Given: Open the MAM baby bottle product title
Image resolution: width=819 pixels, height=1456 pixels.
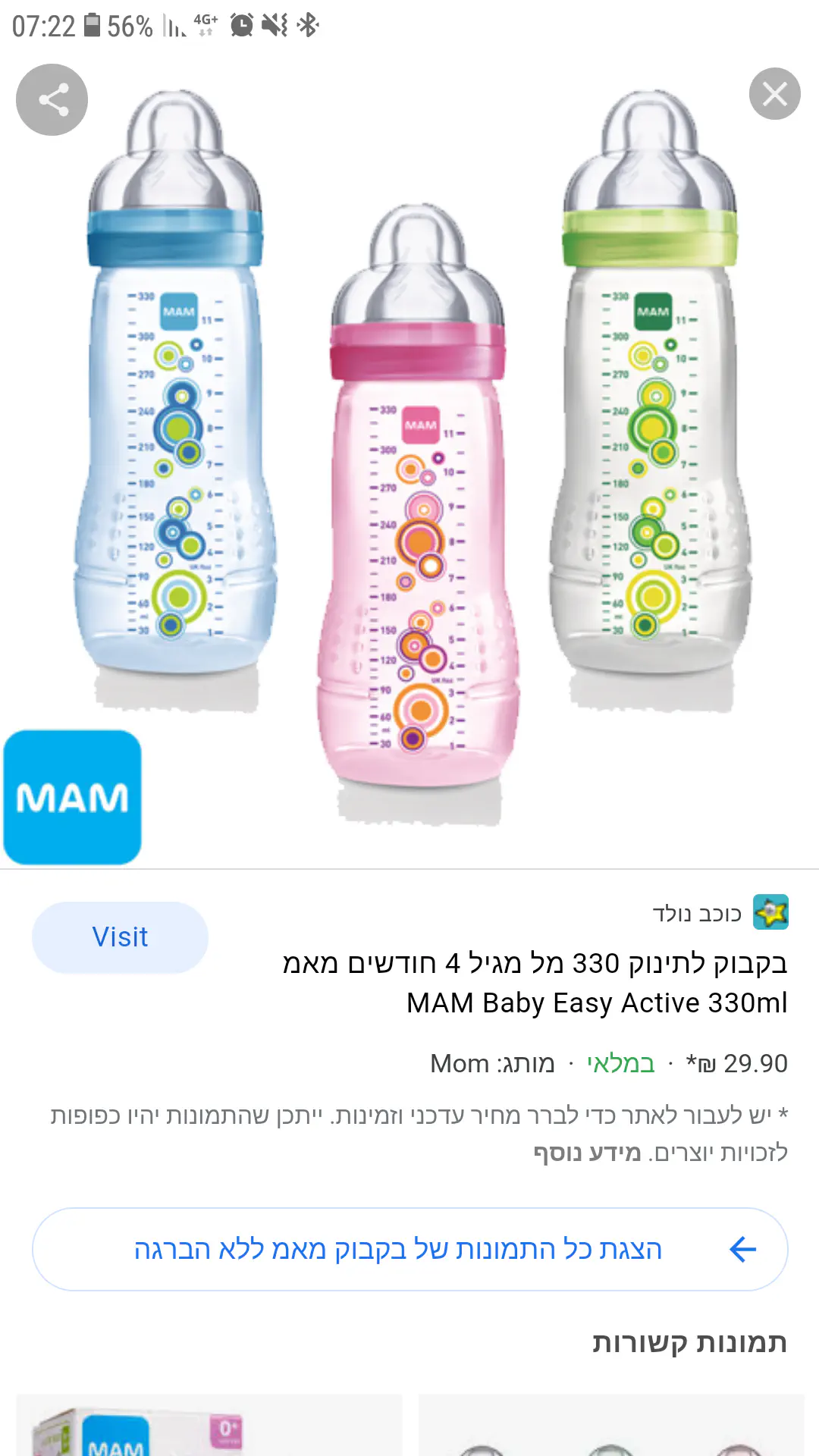Looking at the screenshot, I should click(535, 983).
